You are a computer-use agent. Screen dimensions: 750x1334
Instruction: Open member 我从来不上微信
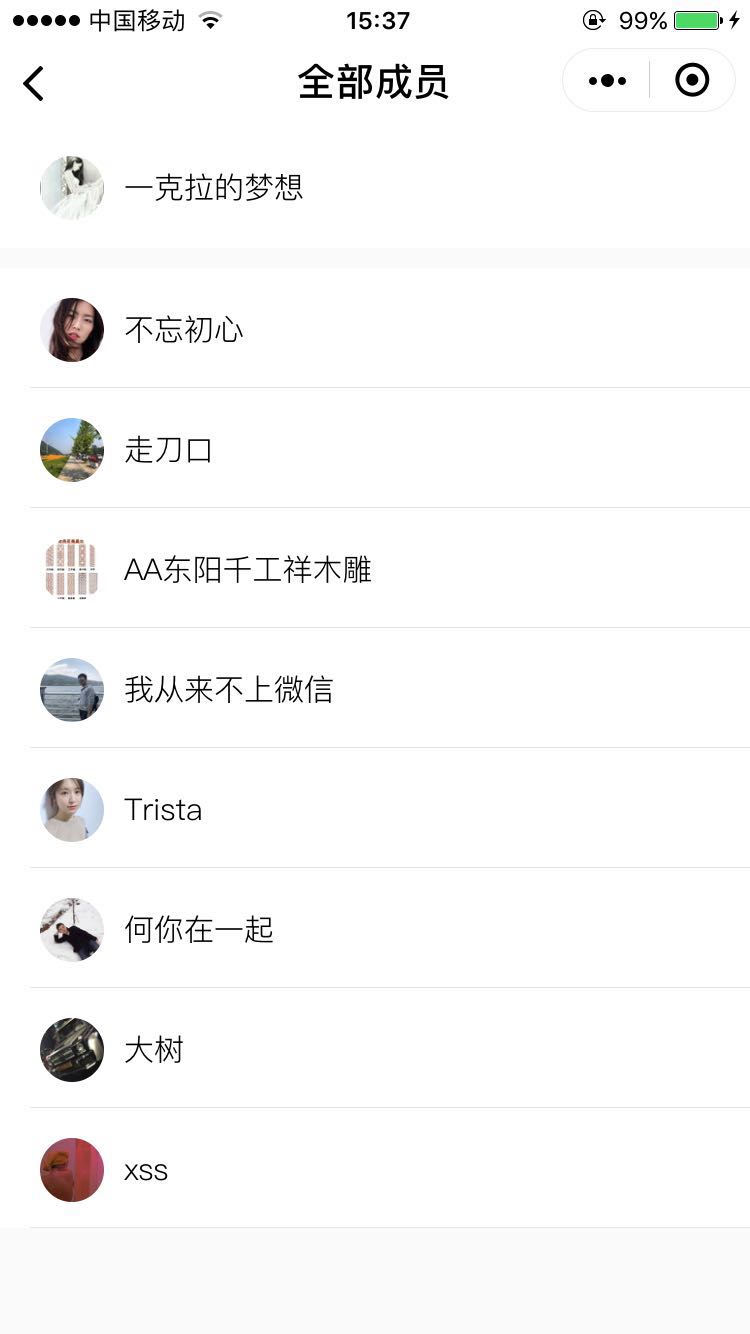coord(375,688)
